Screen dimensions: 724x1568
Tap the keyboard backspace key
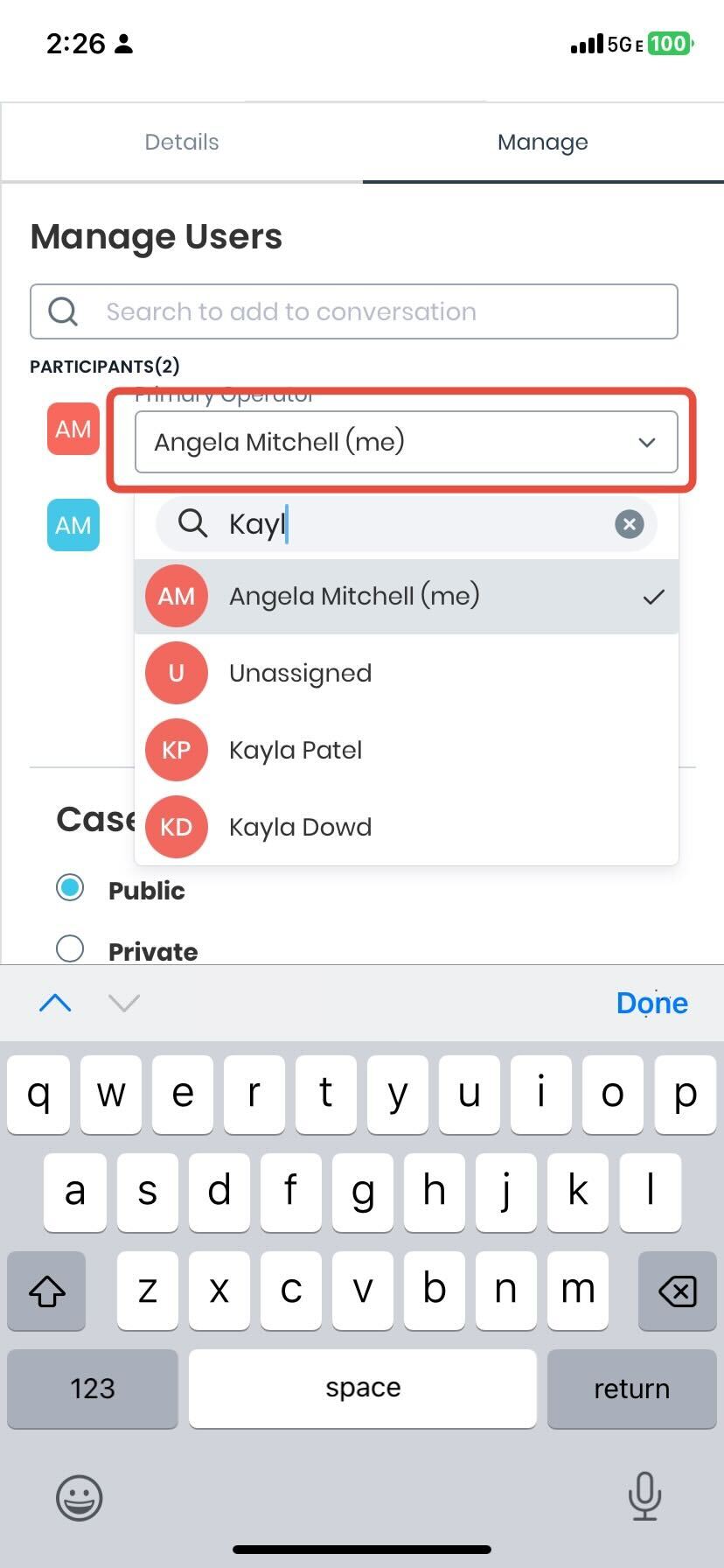677,1291
